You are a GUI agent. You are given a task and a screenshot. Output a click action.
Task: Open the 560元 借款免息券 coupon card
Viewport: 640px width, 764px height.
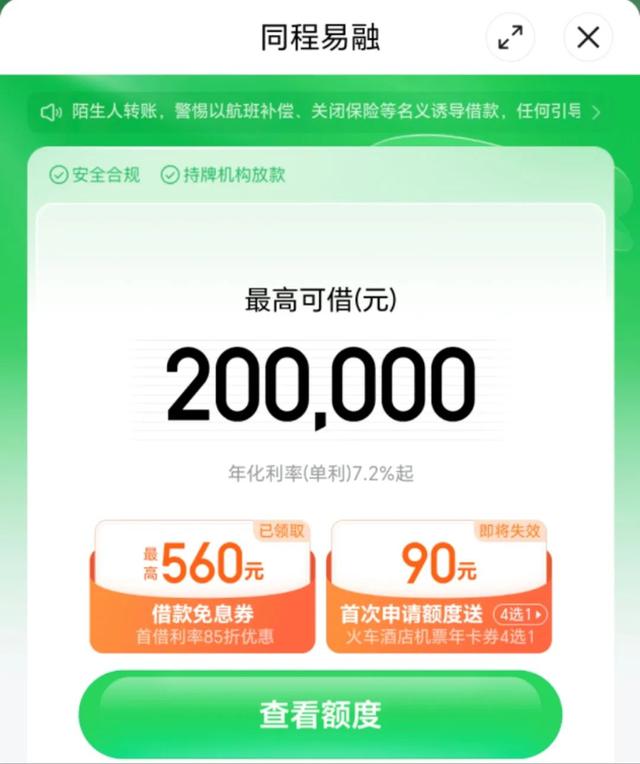coord(201,587)
